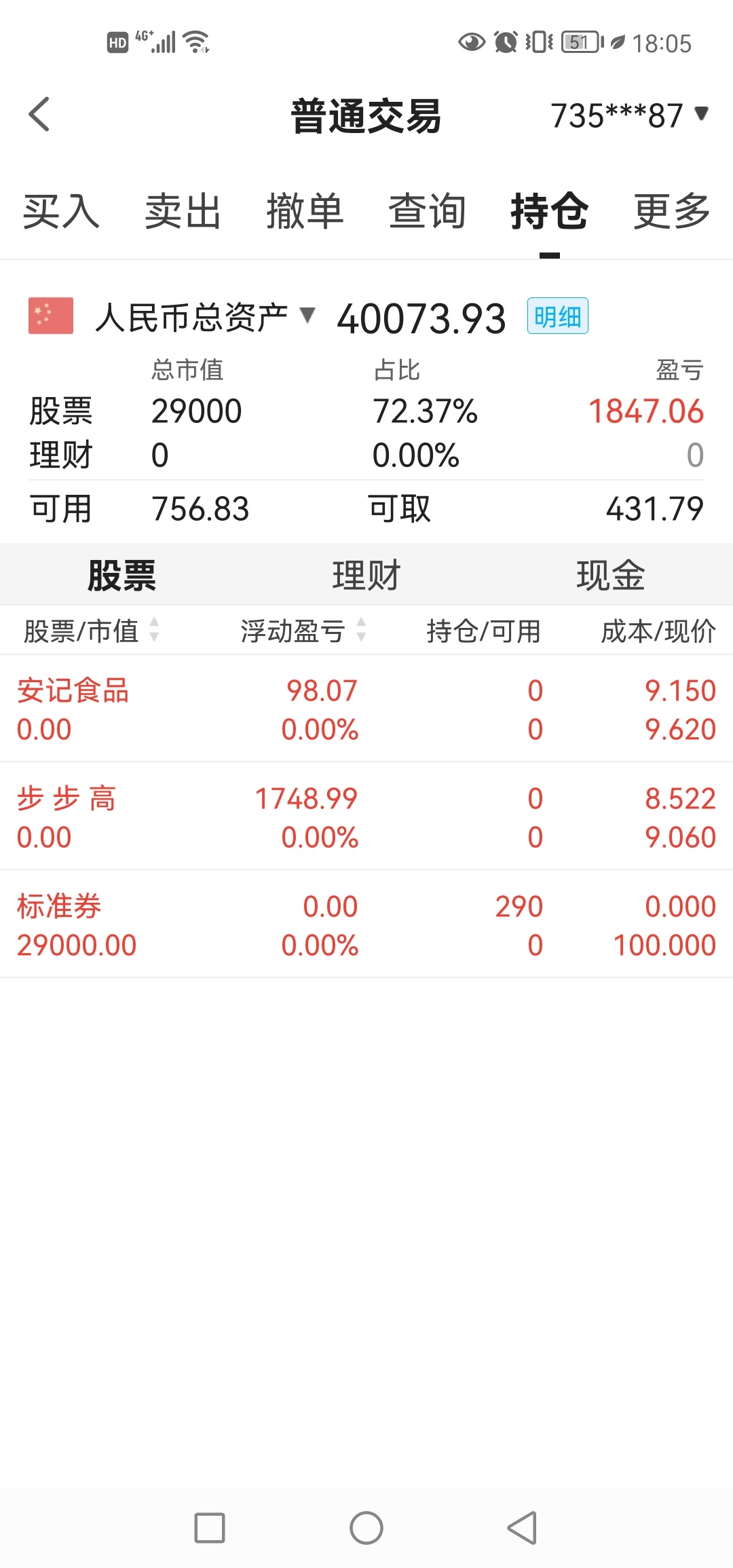Tap the 明细 button
This screenshot has height=1568, width=733.
coord(558,316)
